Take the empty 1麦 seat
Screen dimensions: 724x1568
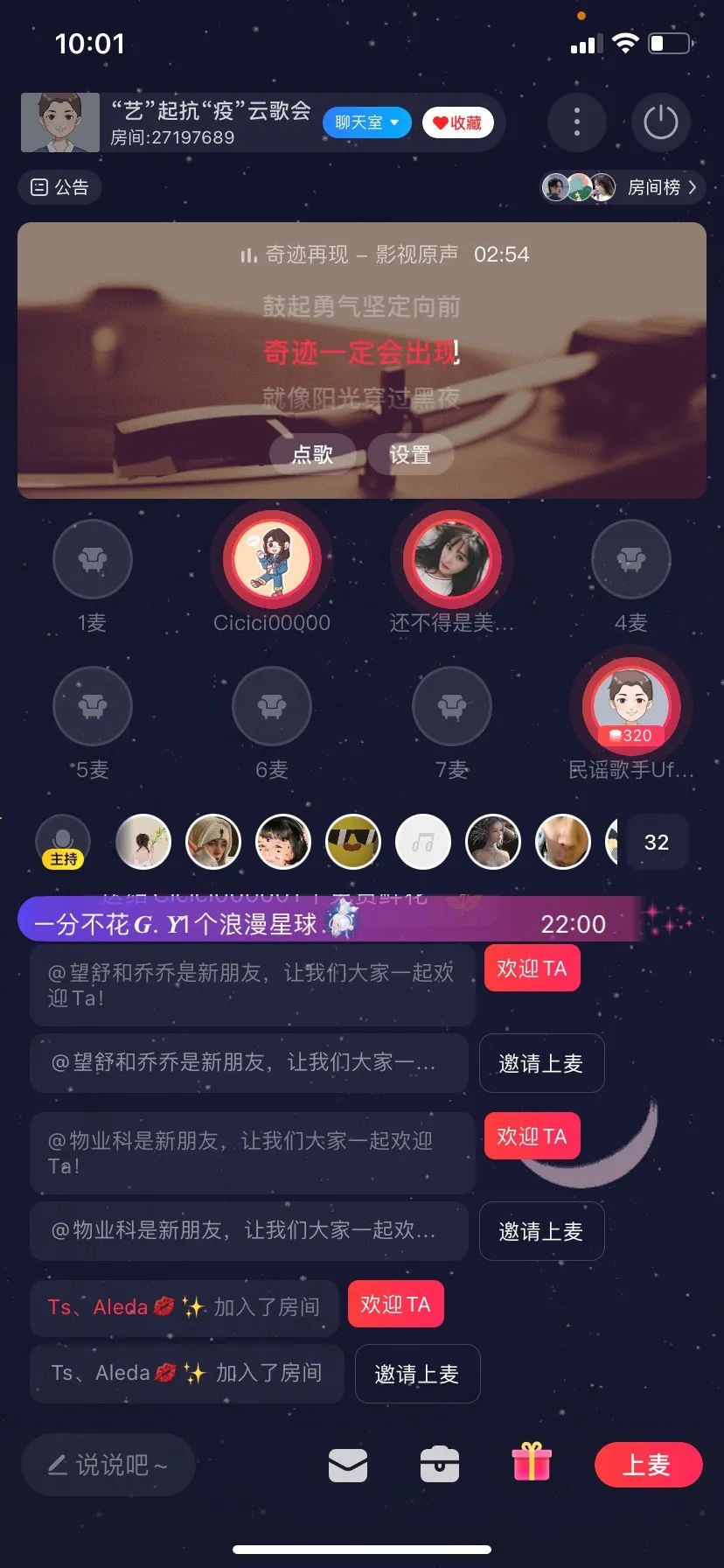93,559
